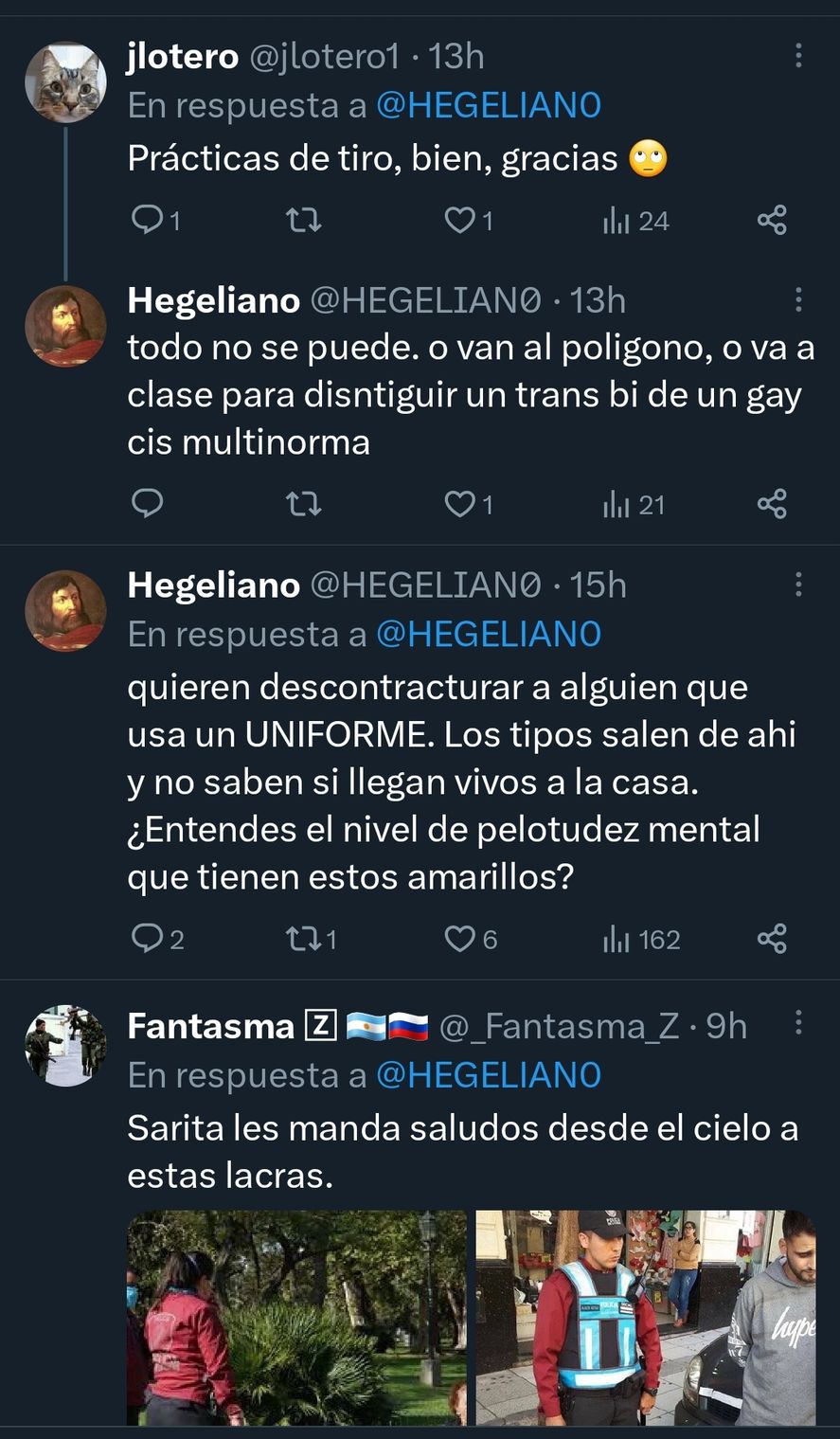The height and width of the screenshot is (1439, 840).
Task: Open overflow menu on Fantasma's tweet
Action: click(798, 1022)
